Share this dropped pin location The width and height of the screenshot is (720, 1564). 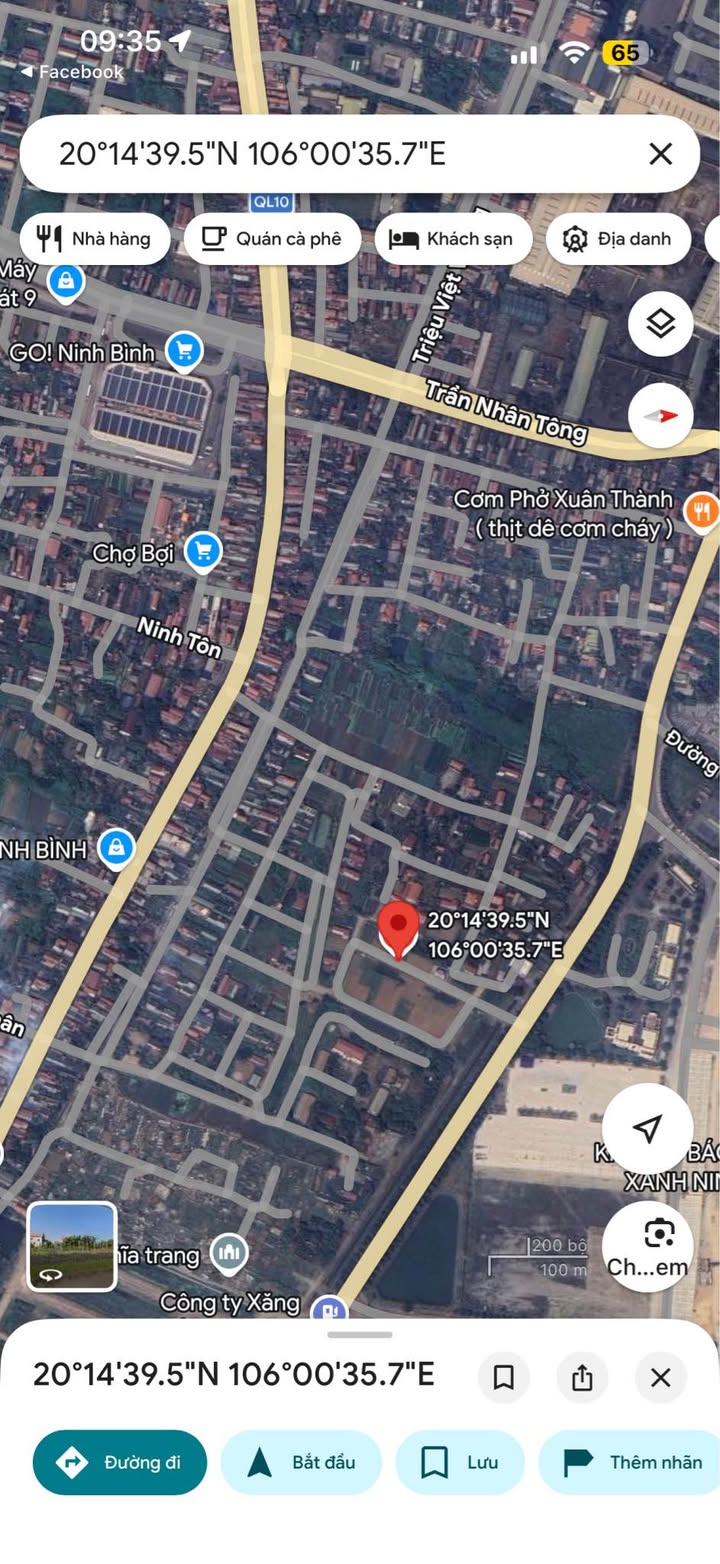(x=583, y=1378)
